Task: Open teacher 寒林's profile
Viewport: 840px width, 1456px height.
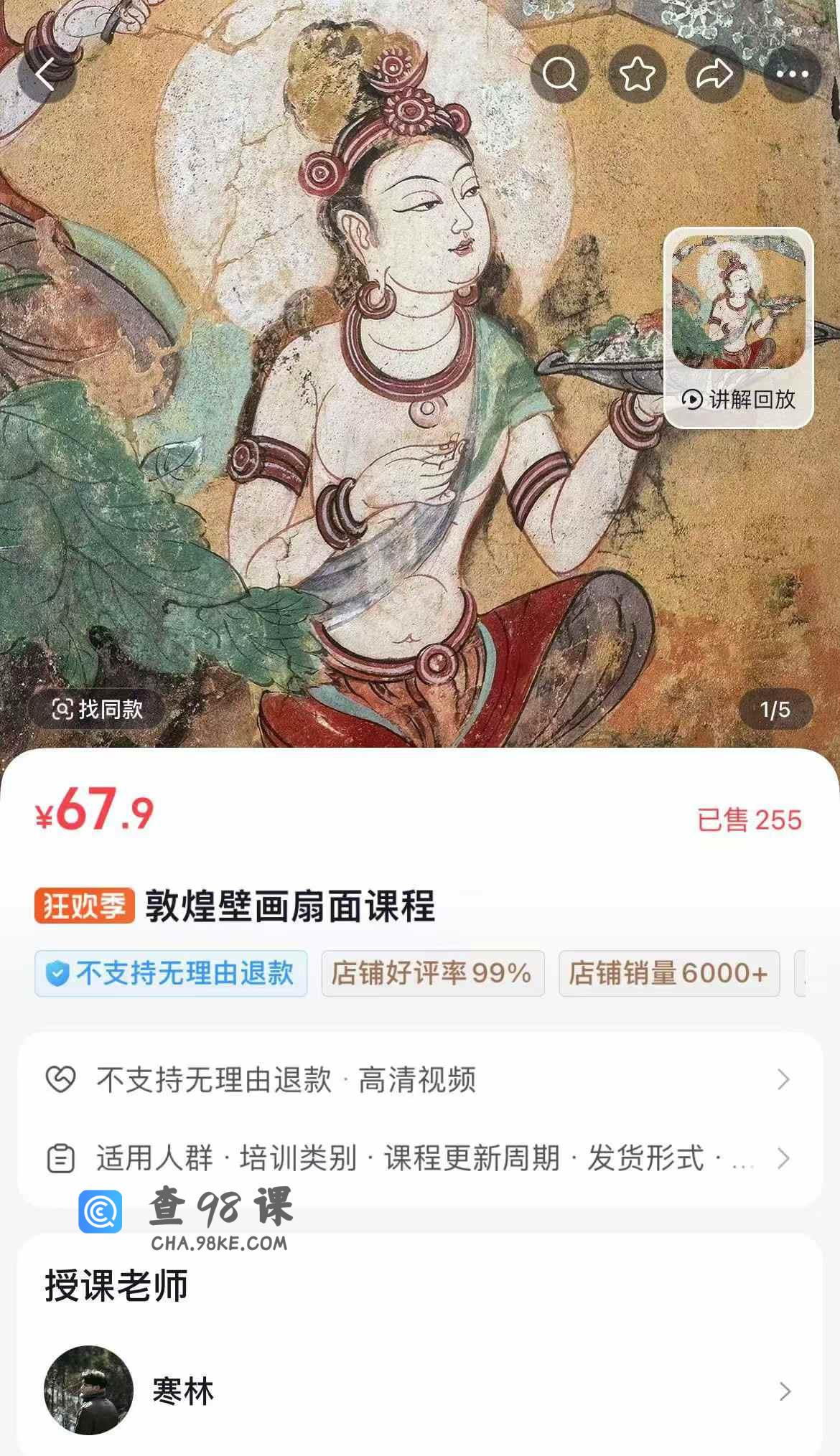Action: point(420,1391)
